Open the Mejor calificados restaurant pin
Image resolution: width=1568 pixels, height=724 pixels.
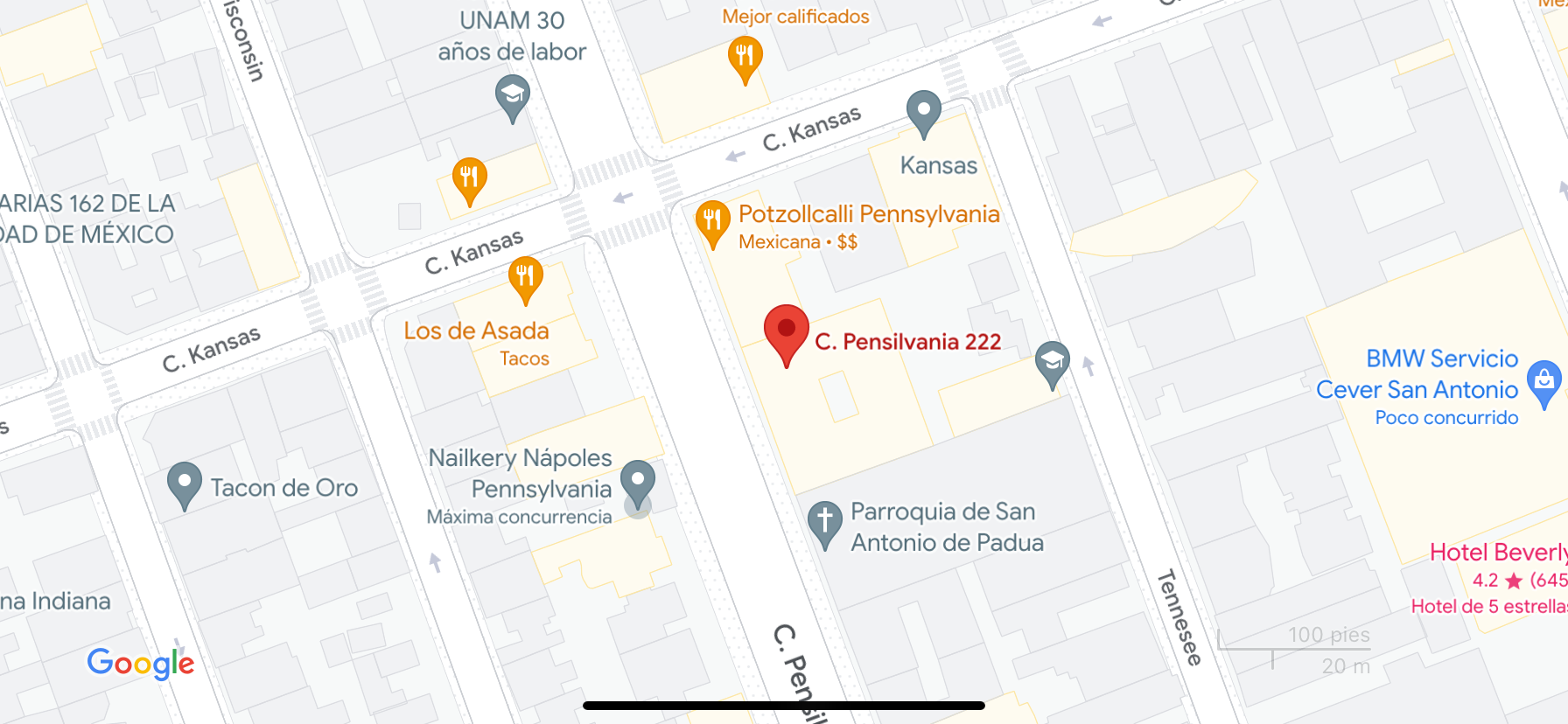[745, 61]
